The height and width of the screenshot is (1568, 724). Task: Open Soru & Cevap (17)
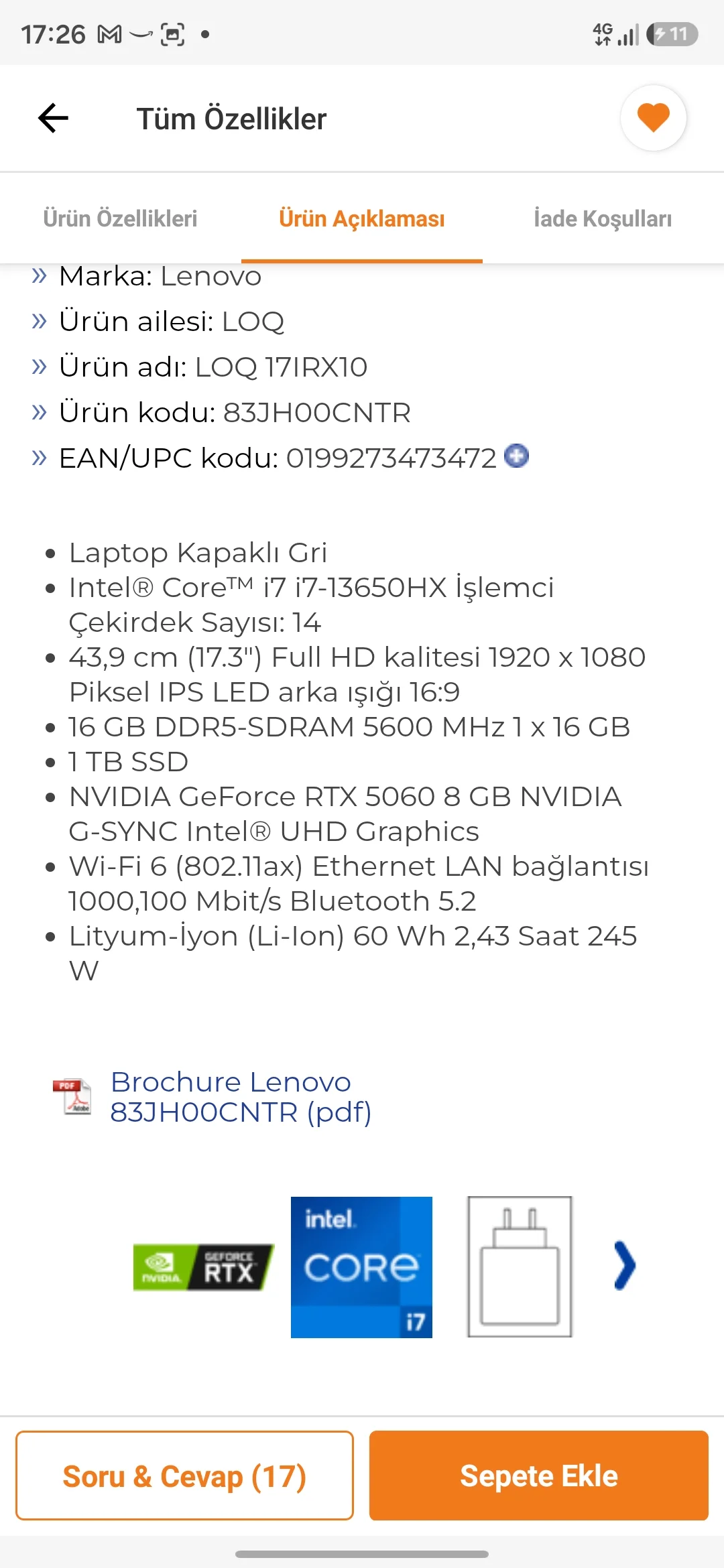(x=184, y=1476)
